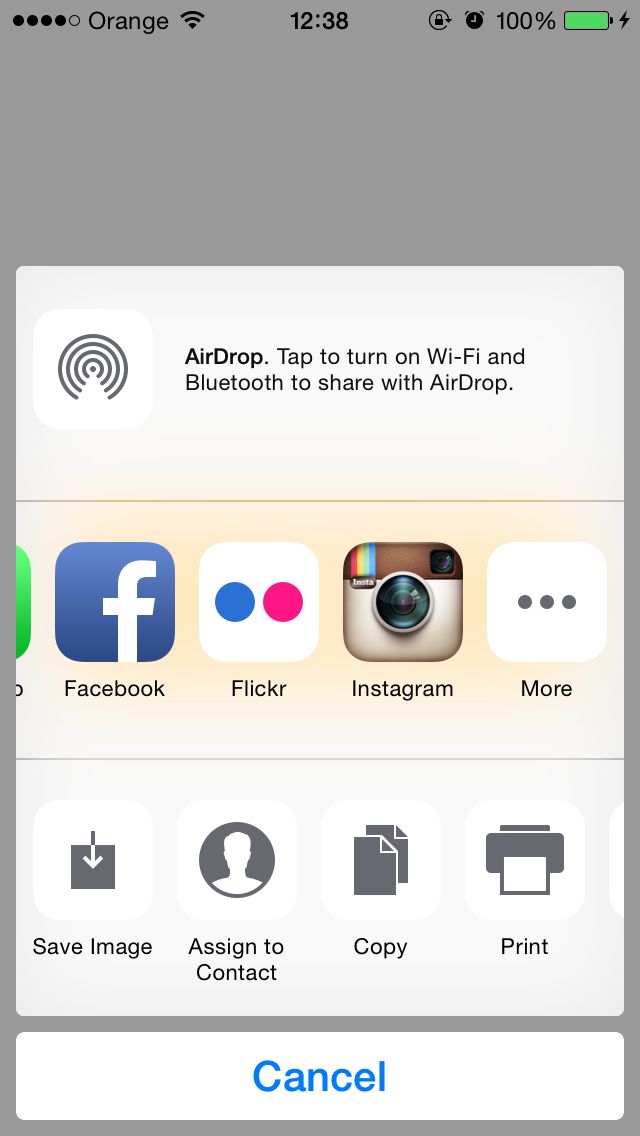Tap AirDrop to turn on sharing
The height and width of the screenshot is (1136, 640).
[93, 369]
